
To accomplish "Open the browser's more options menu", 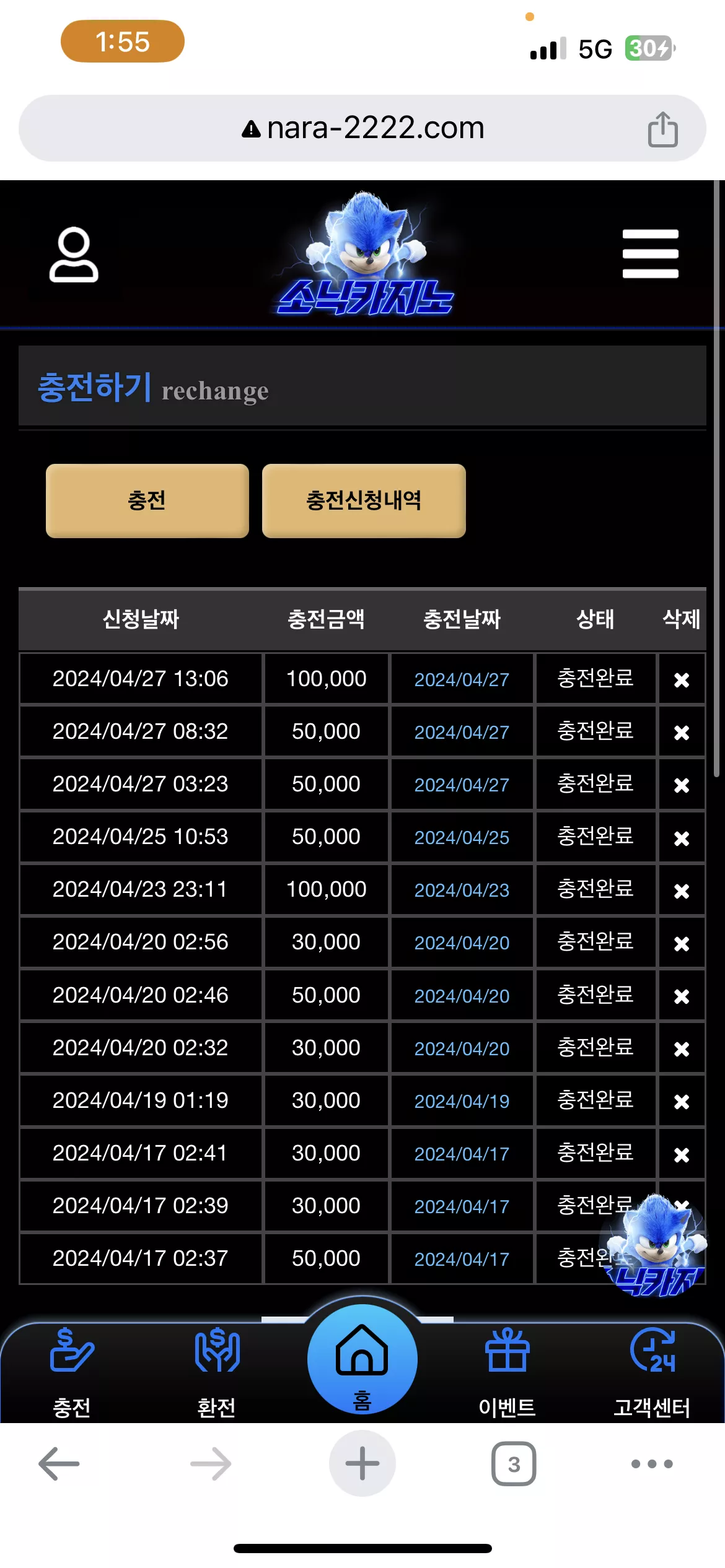I will [x=652, y=1464].
